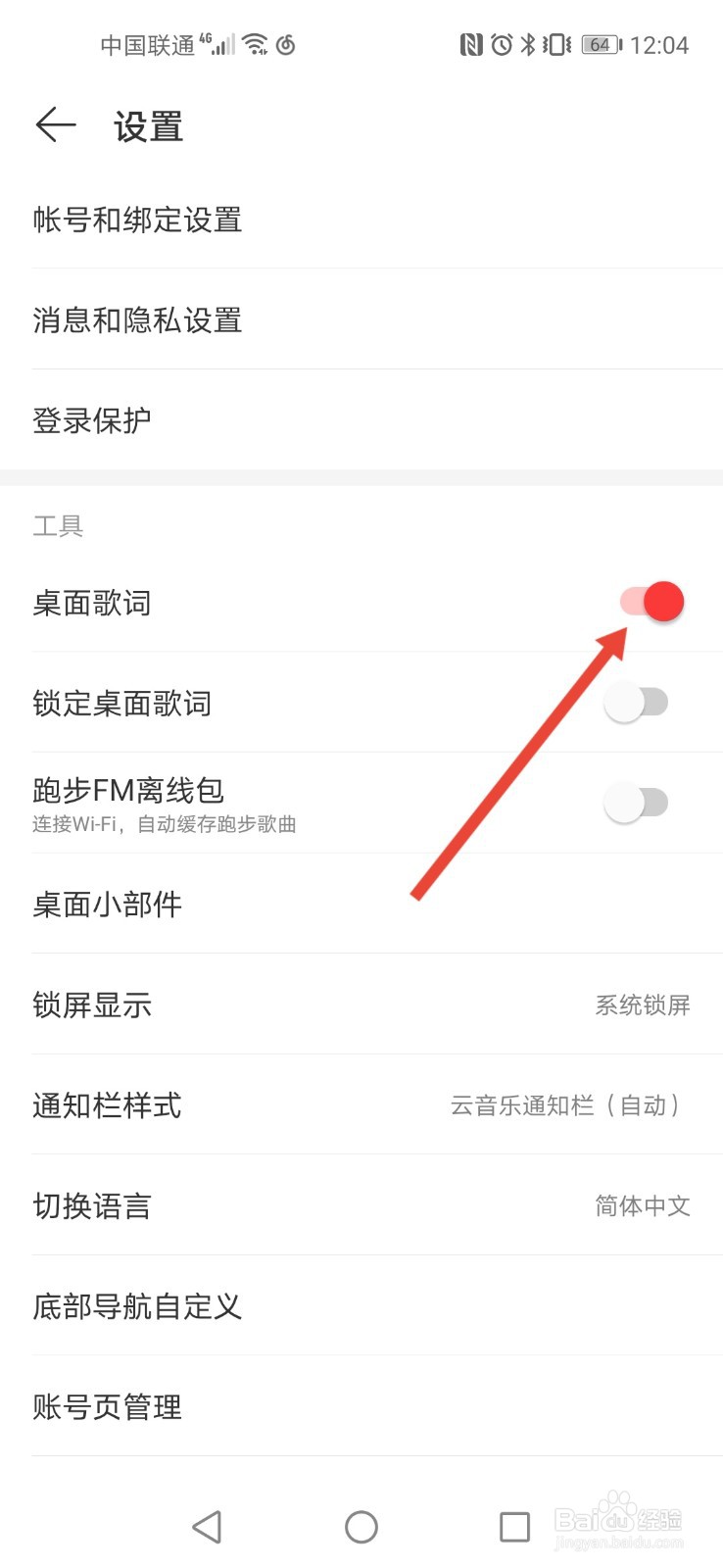Open 消息和隐私设置

(x=361, y=320)
